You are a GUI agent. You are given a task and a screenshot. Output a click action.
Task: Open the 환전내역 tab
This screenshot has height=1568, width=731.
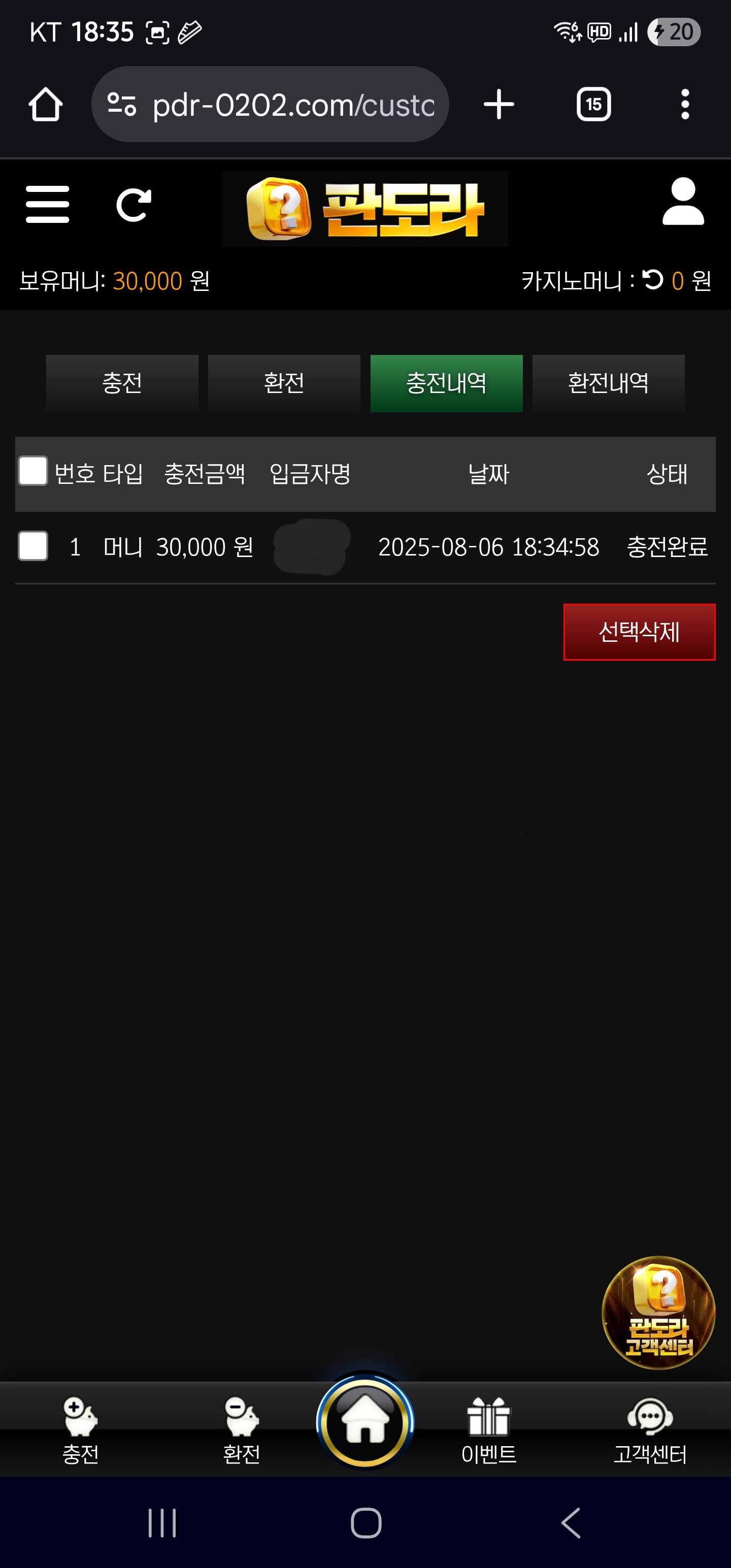pyautogui.click(x=608, y=383)
